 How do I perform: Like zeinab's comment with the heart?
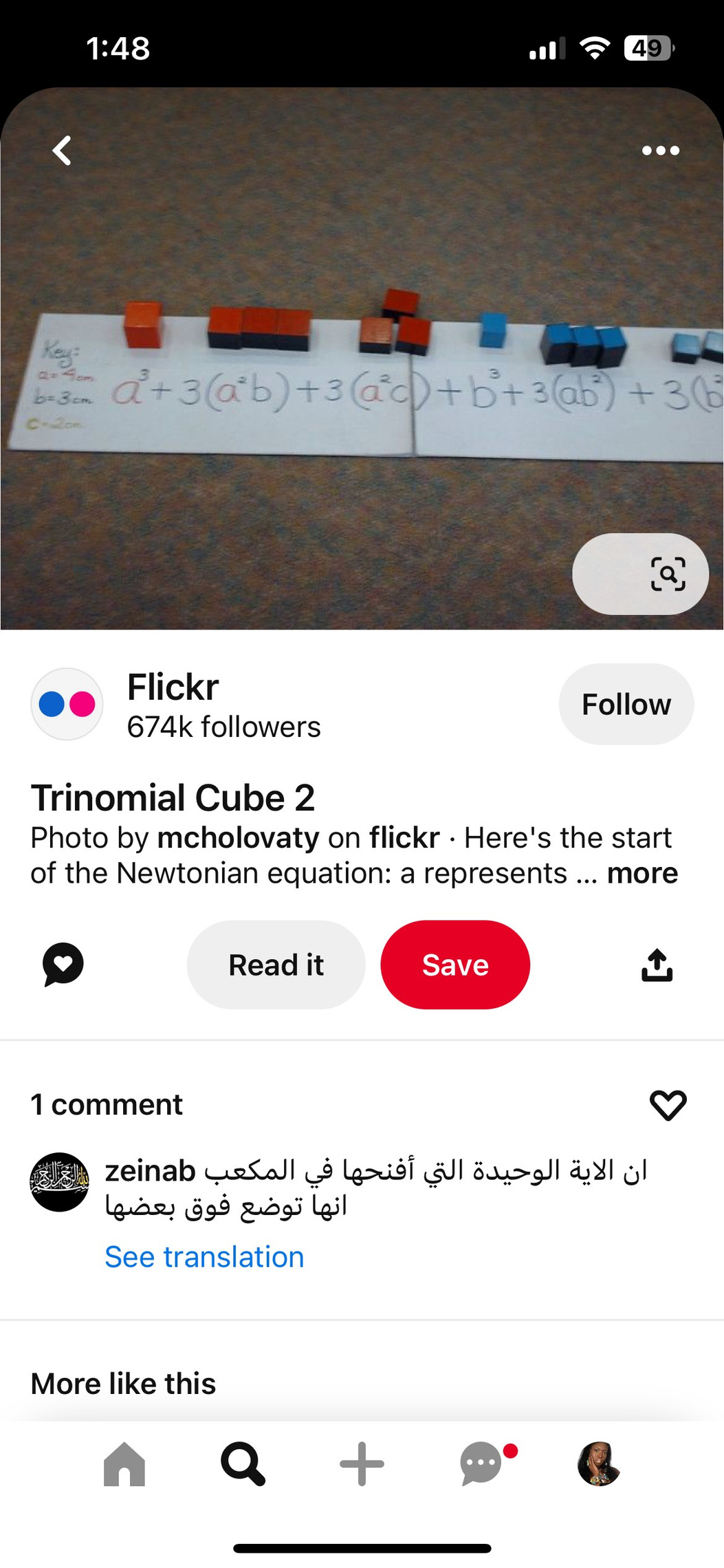(x=668, y=1105)
